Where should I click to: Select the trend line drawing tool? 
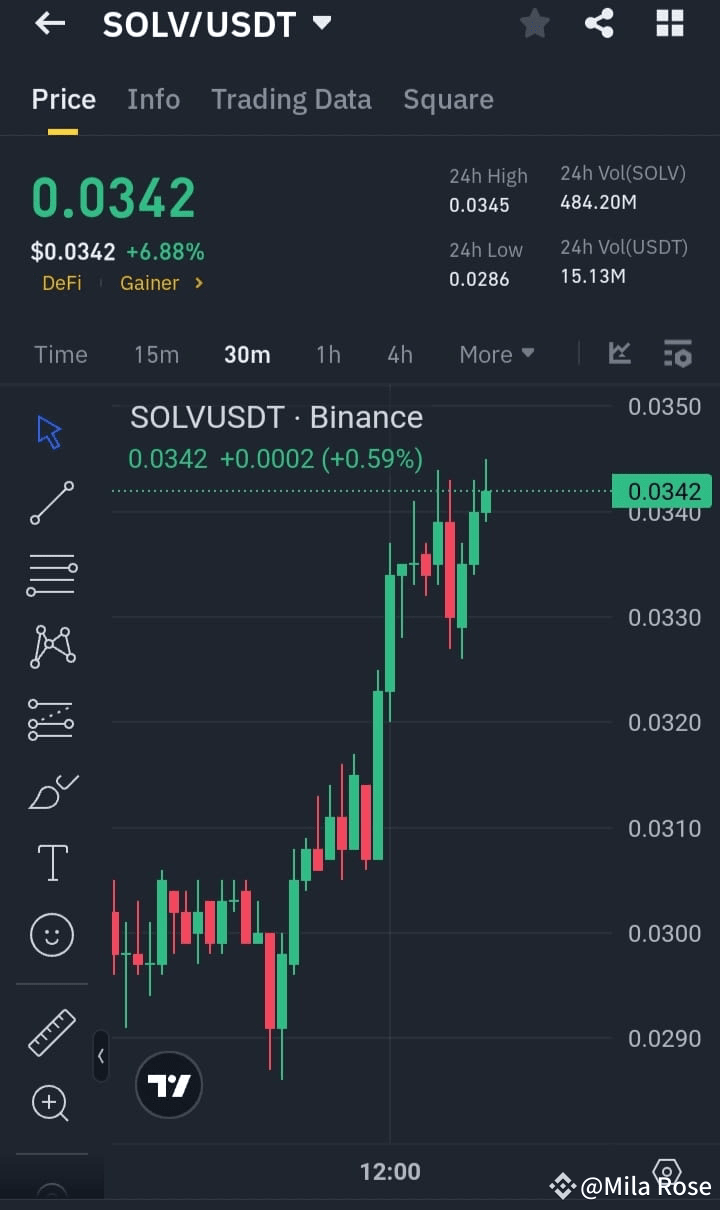51,504
